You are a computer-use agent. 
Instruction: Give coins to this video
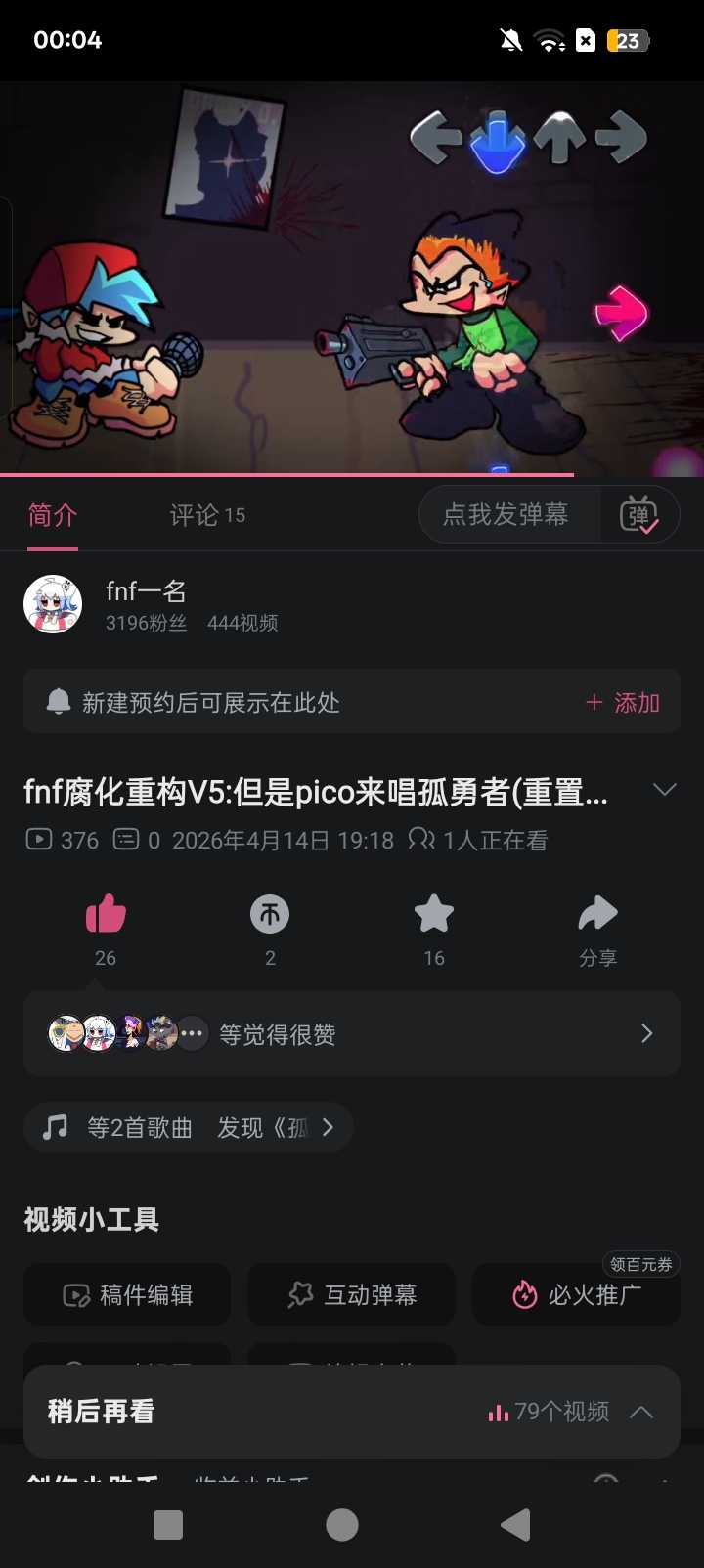pos(270,916)
